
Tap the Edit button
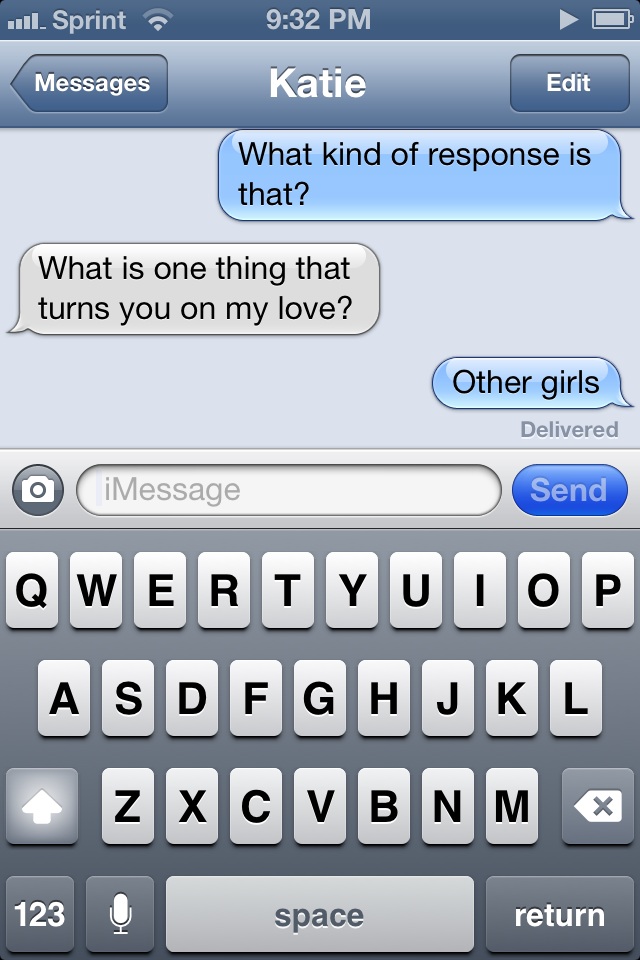pos(568,84)
